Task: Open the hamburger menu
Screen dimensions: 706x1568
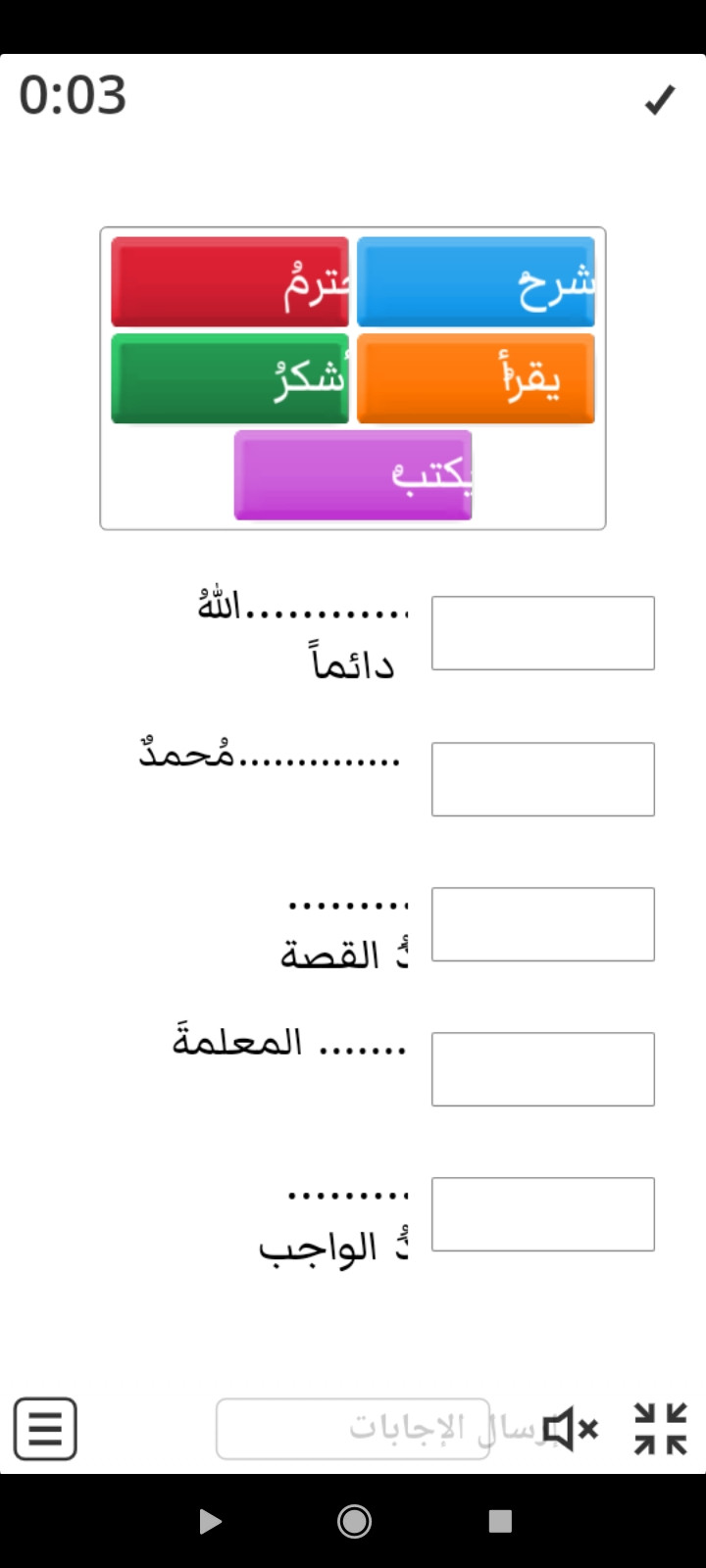Action: [45, 1429]
